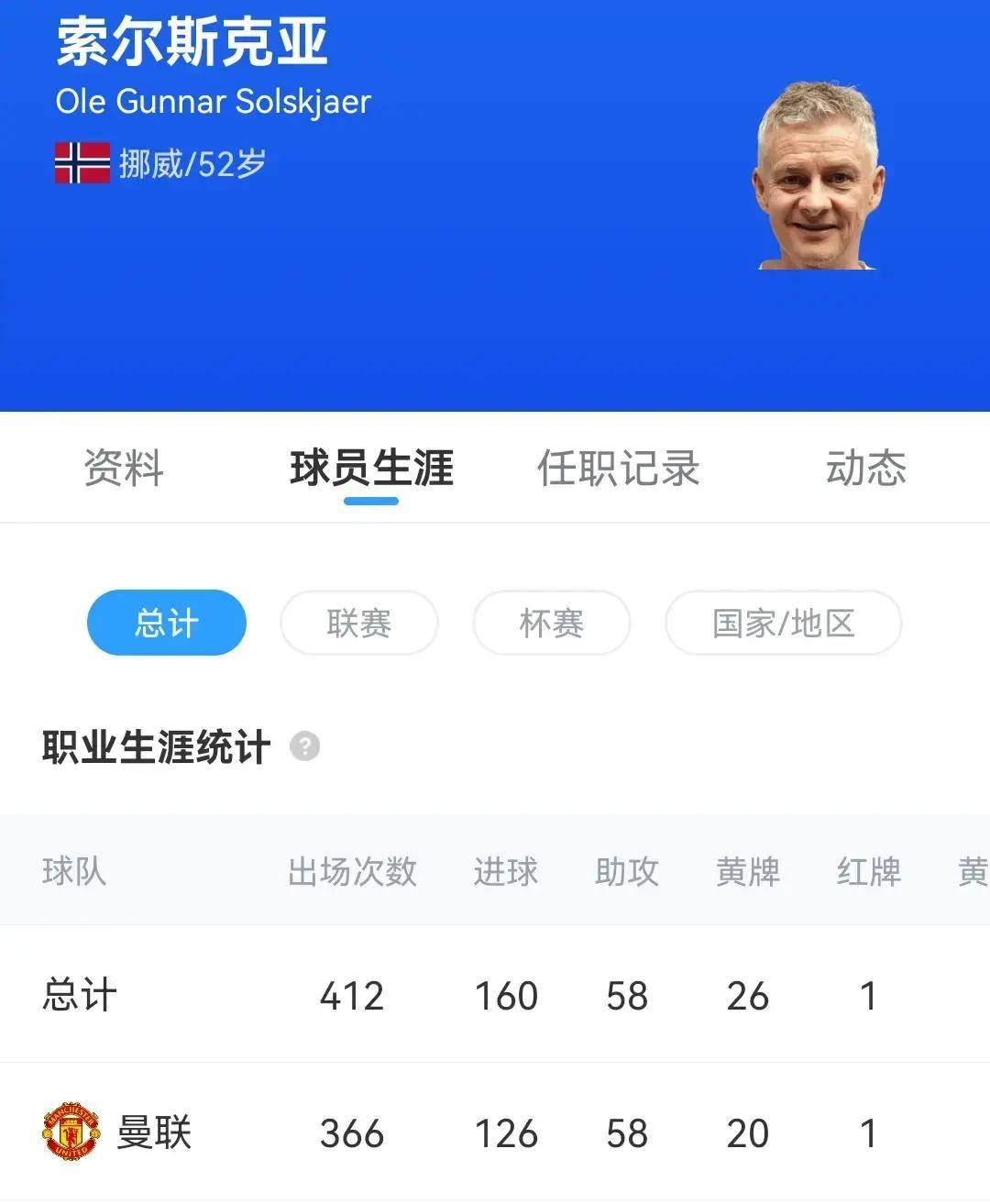Enable the 杯赛 filter
The width and height of the screenshot is (990, 1204).
click(551, 623)
